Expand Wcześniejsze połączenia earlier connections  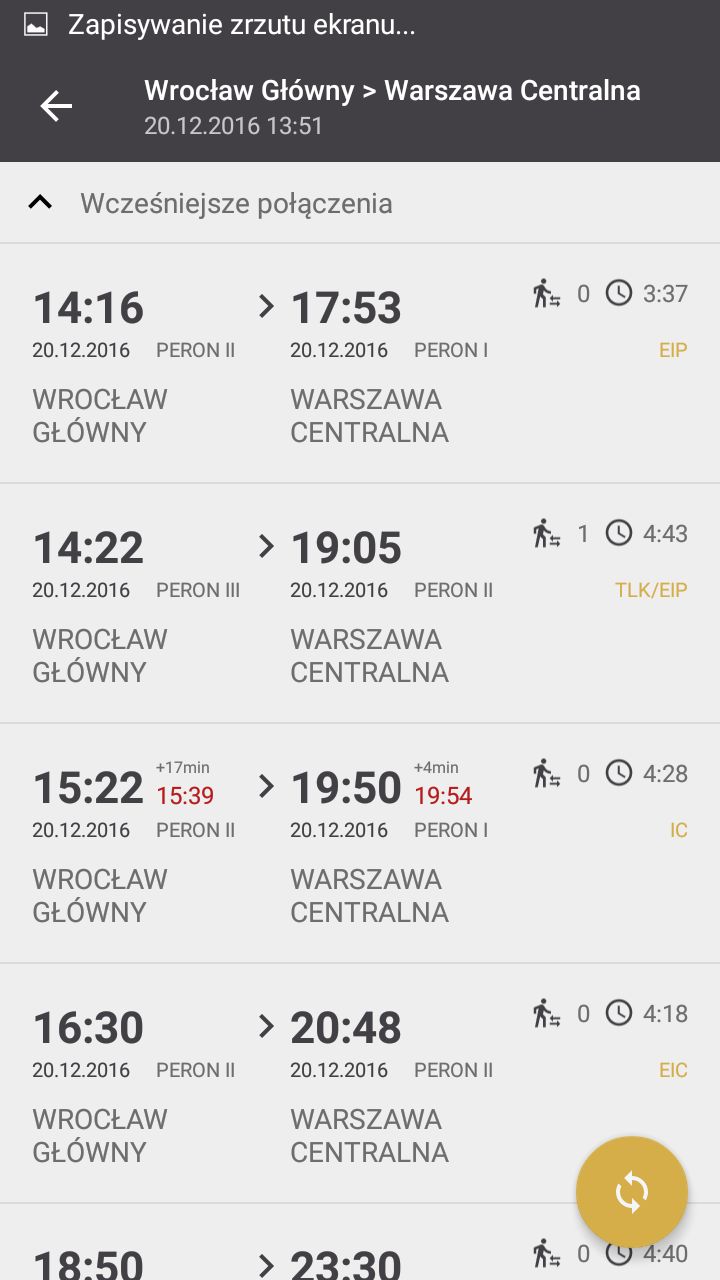click(360, 203)
